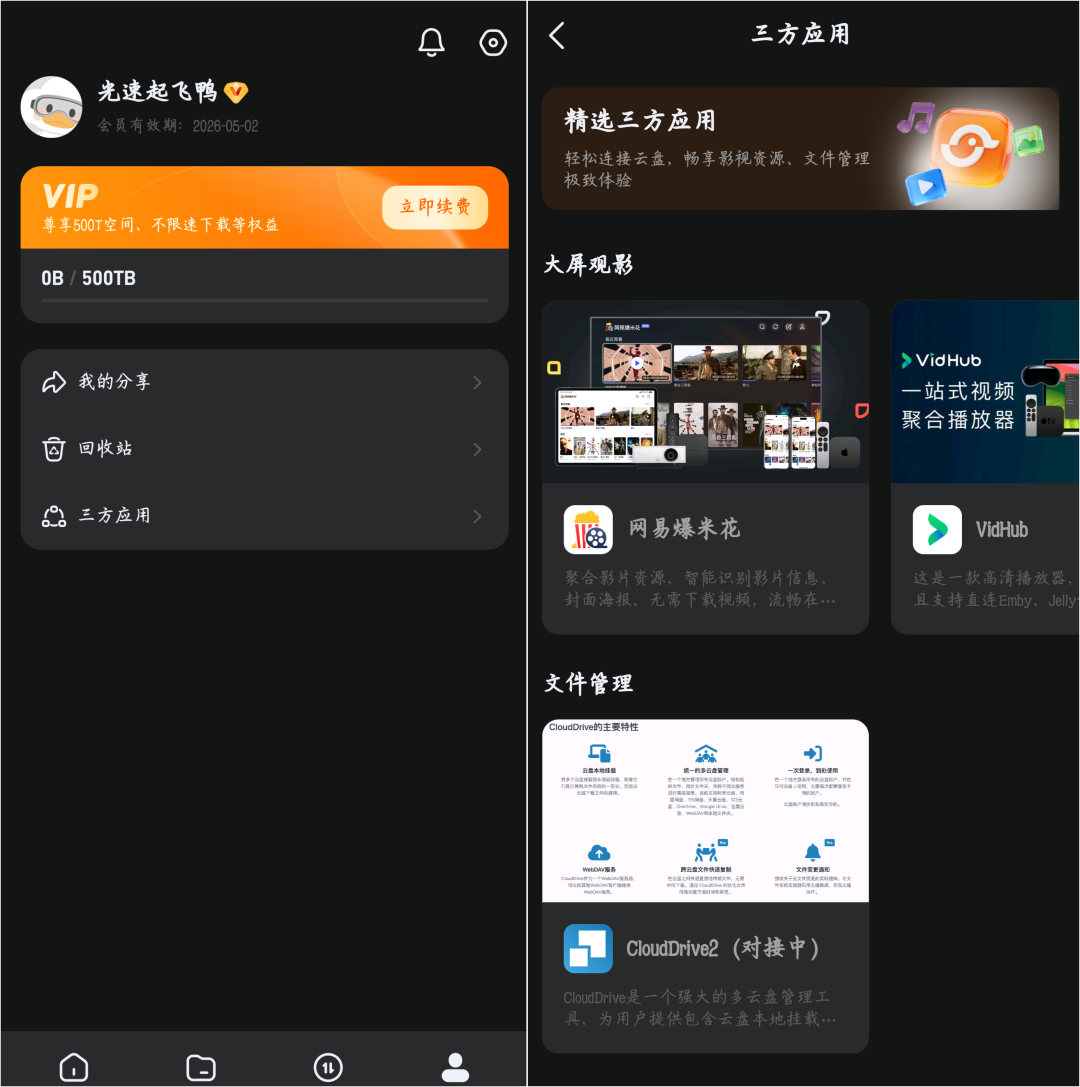
Task: Open the 精选三方应用 banner
Action: click(x=800, y=149)
